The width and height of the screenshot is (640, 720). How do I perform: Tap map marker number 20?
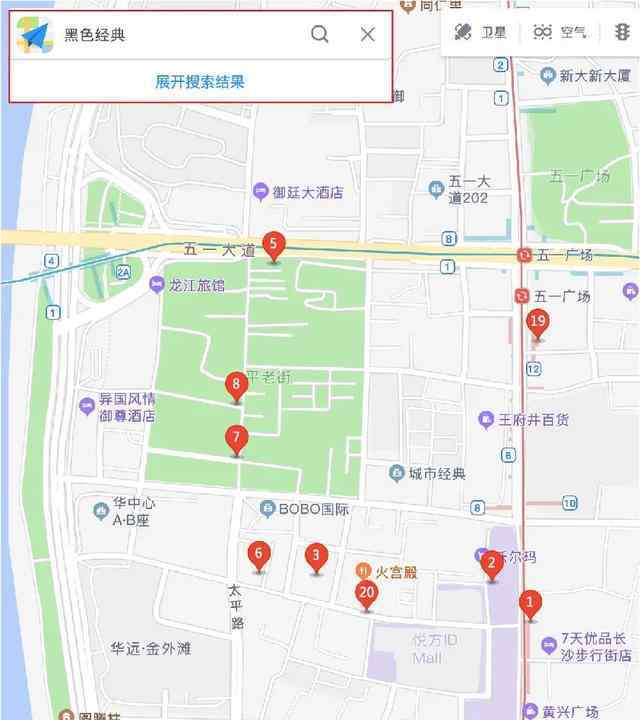click(367, 594)
